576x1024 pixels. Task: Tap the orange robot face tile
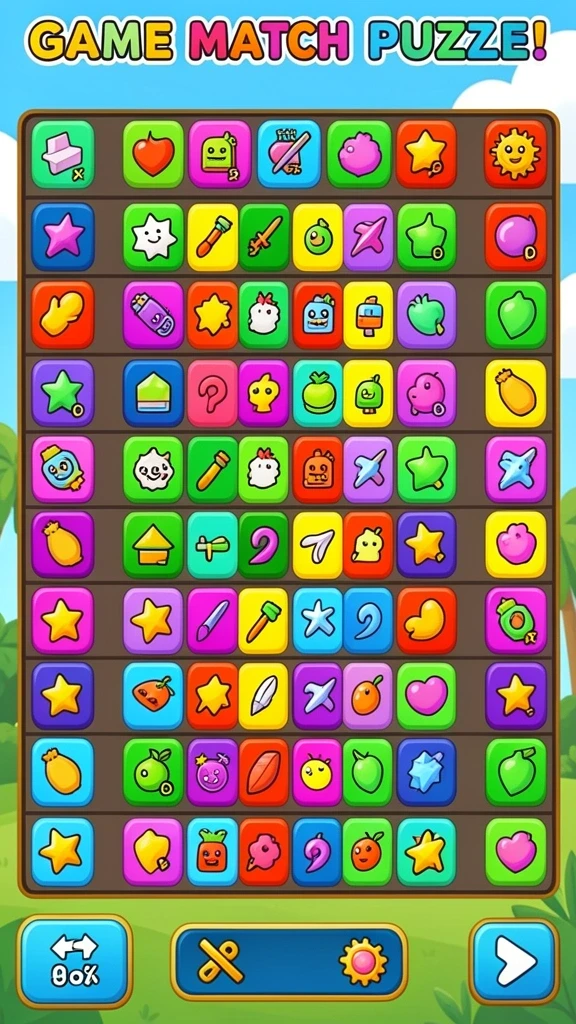coord(318,470)
